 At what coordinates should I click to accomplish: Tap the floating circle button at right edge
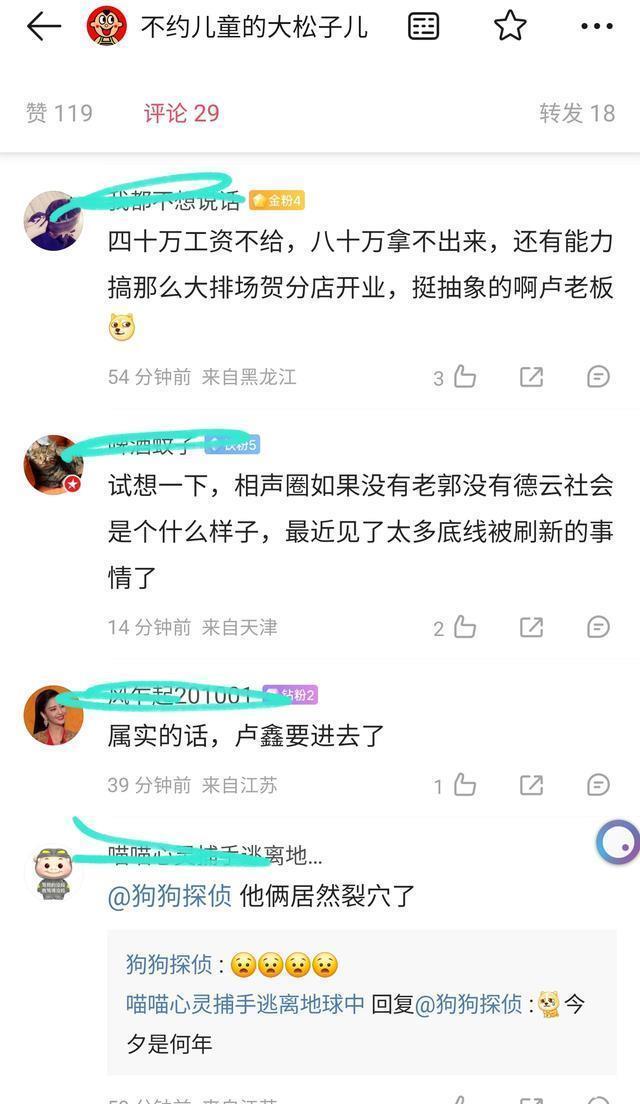click(x=619, y=843)
